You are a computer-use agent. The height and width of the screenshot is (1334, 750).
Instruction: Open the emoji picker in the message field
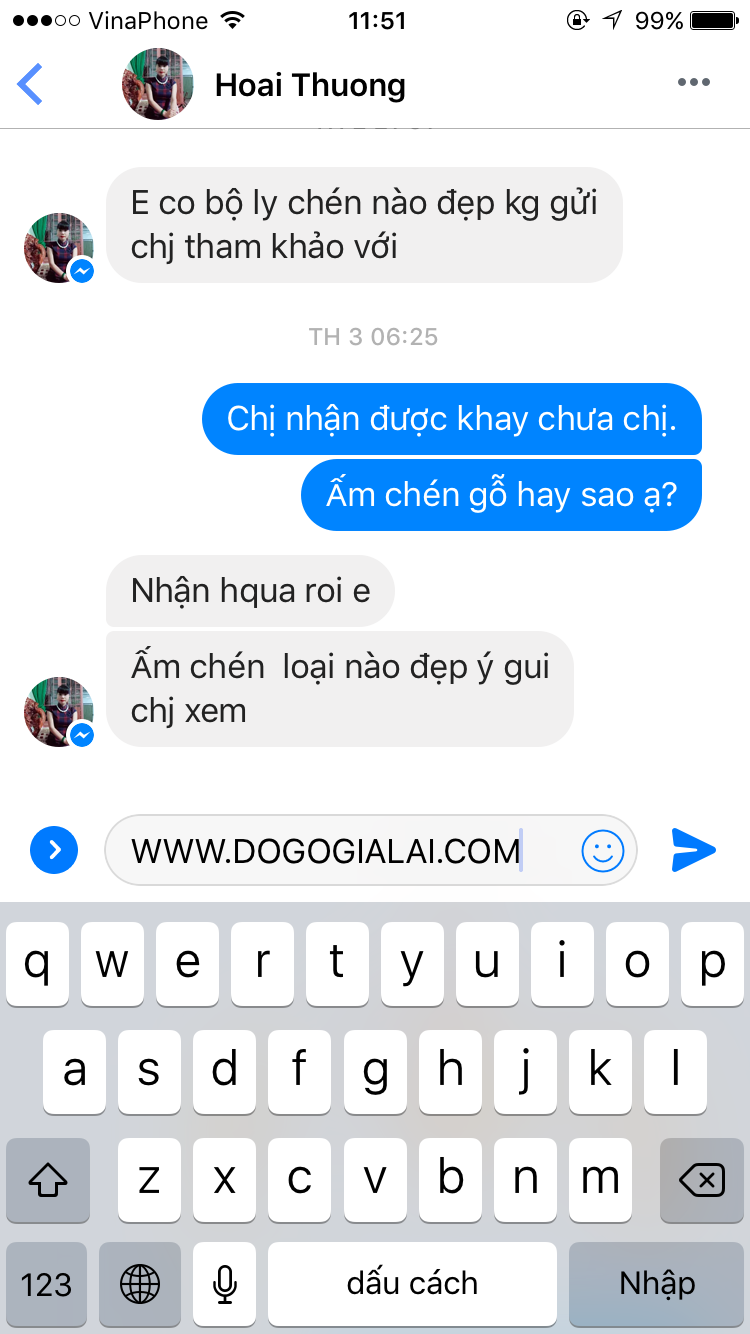click(602, 851)
